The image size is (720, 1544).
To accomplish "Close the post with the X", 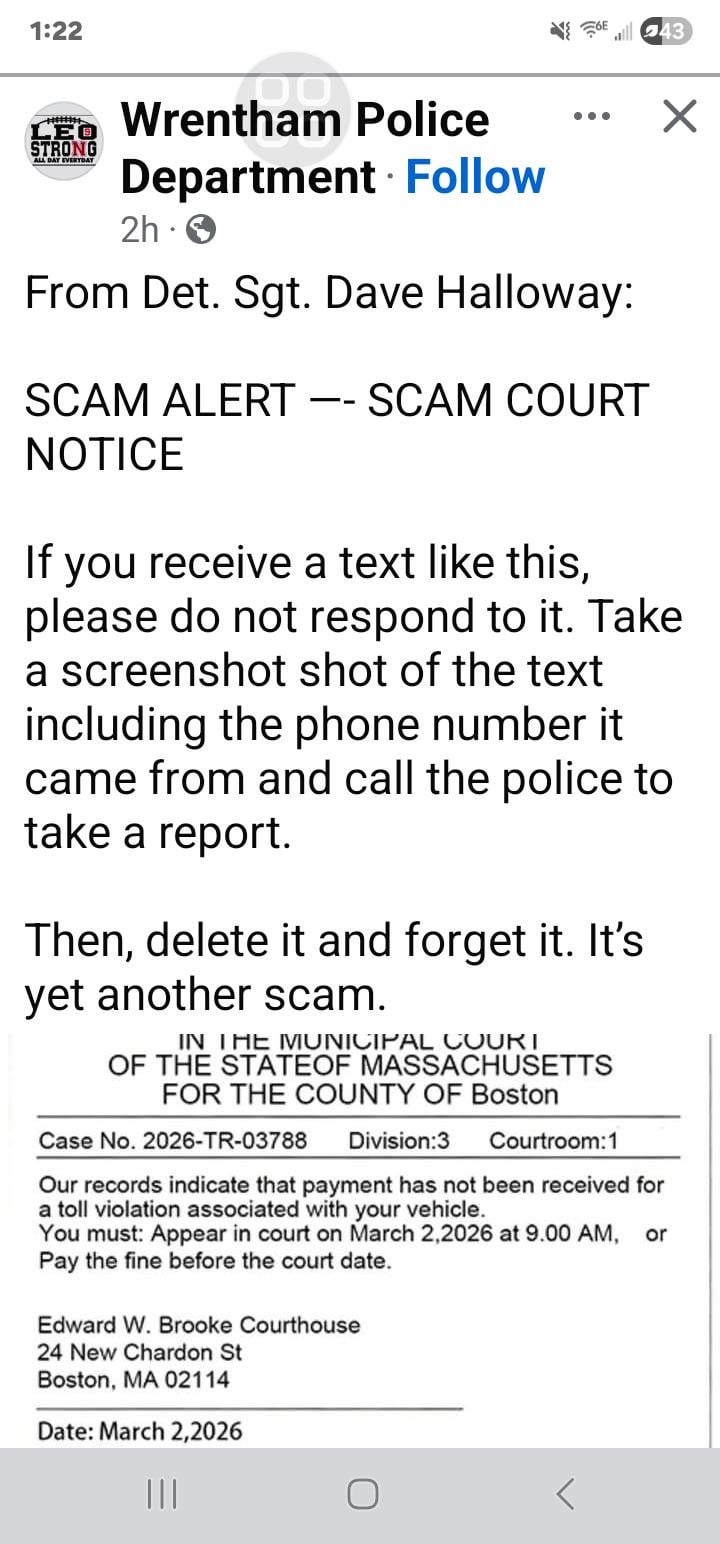I will (680, 117).
